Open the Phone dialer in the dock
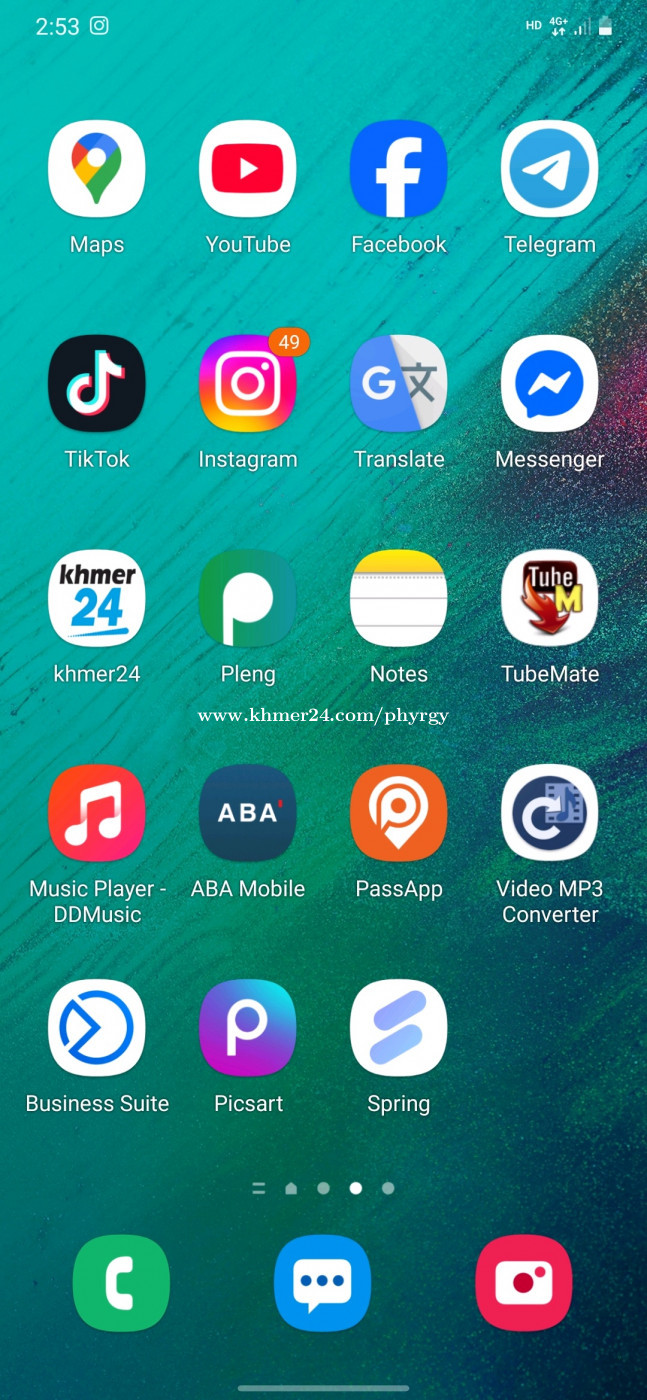This screenshot has height=1400, width=647. coord(121,1283)
